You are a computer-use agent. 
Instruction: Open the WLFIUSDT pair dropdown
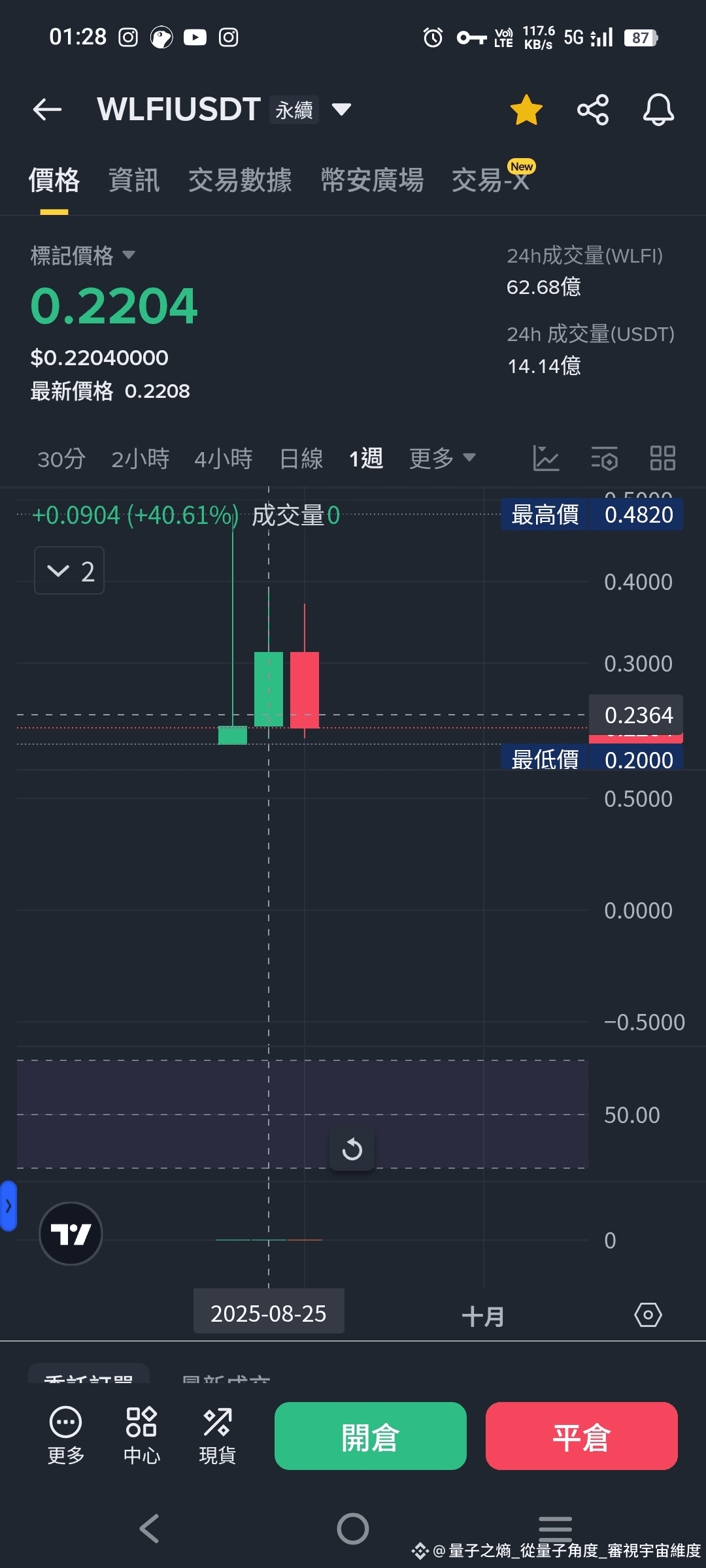(342, 109)
